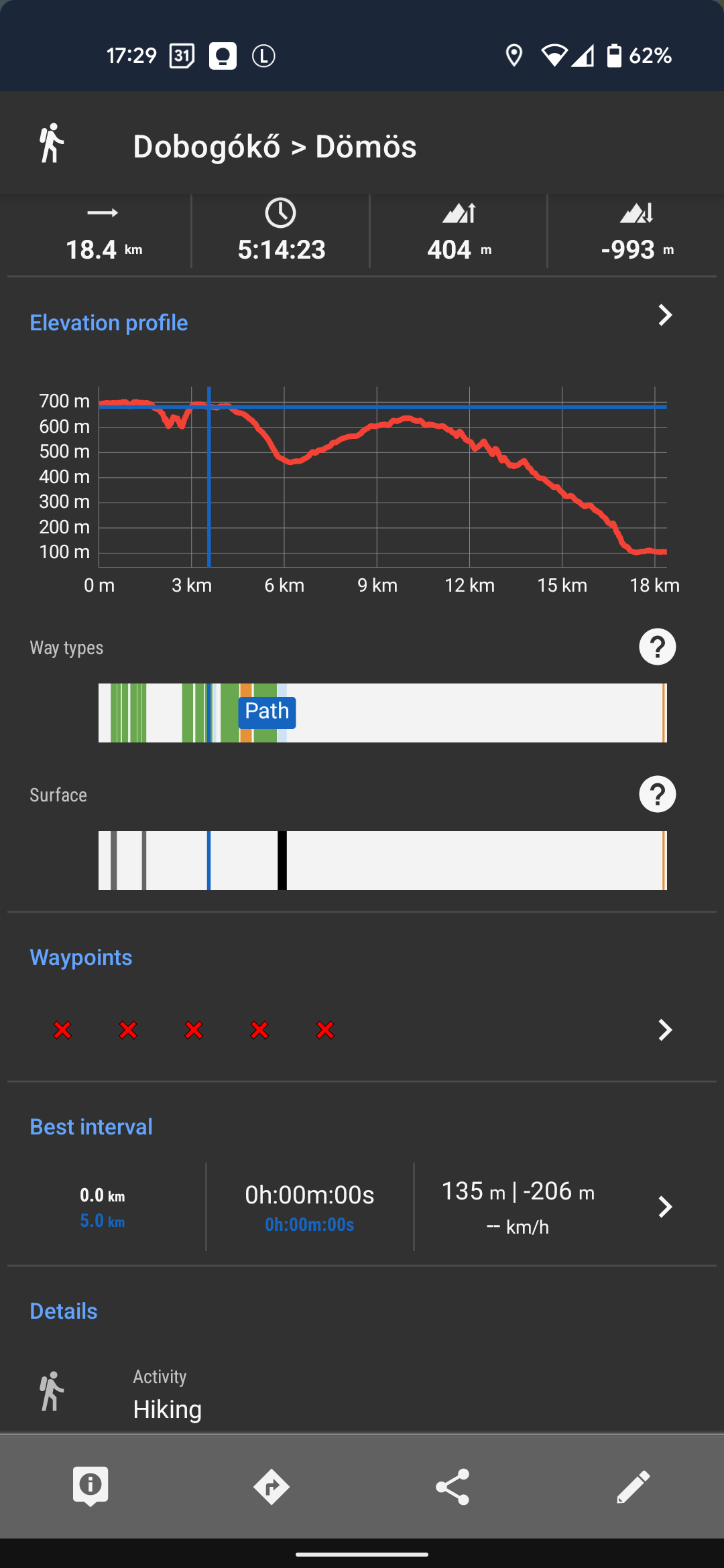This screenshot has width=724, height=1568.
Task: Start navigation along this track
Action: click(x=271, y=1487)
